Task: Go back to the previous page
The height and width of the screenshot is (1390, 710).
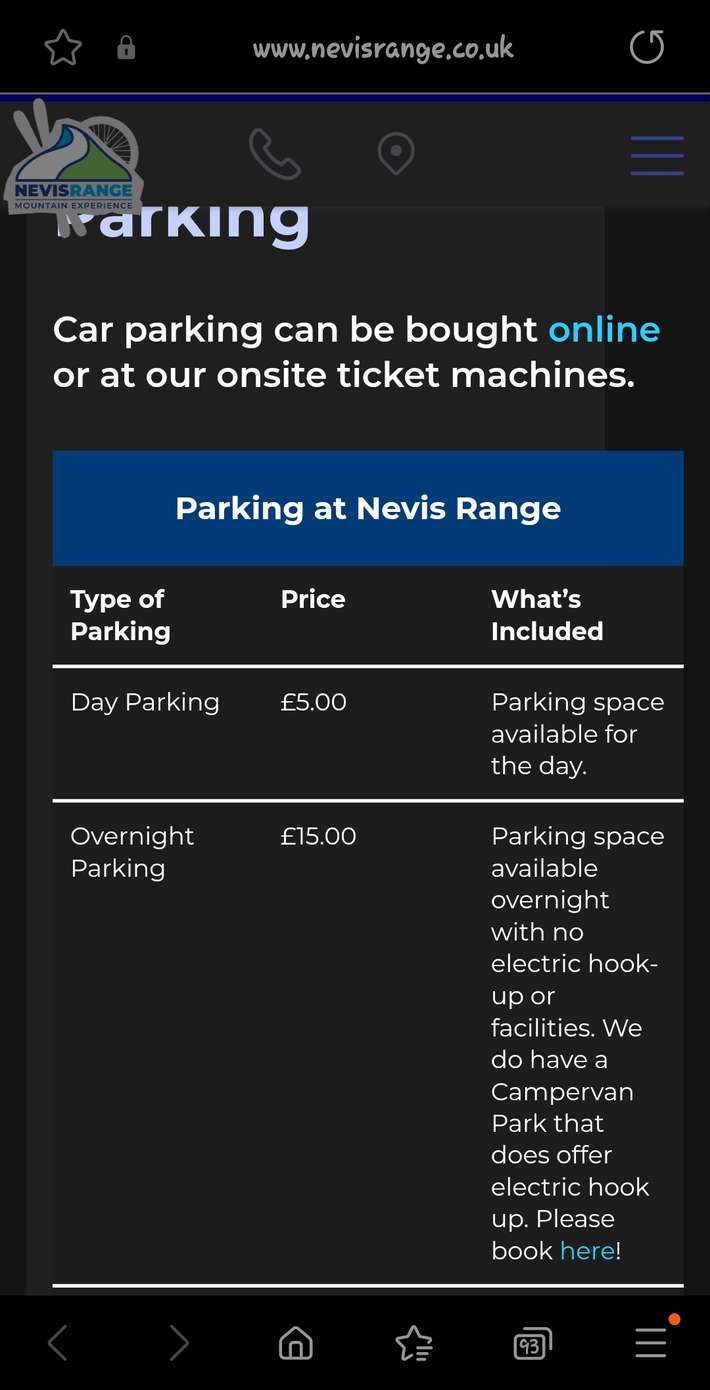Action: (58, 1343)
